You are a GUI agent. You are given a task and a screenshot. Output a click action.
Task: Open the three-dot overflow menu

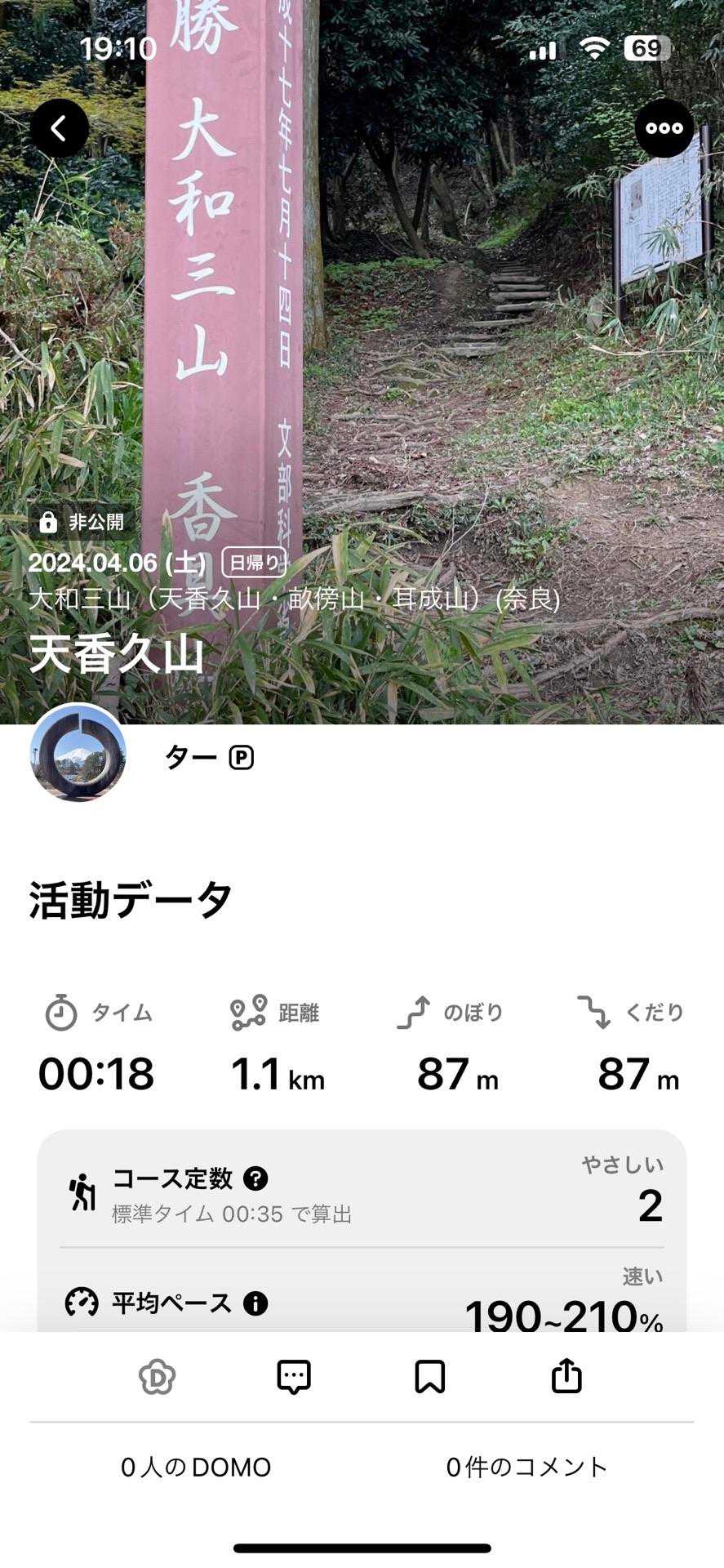[x=664, y=128]
